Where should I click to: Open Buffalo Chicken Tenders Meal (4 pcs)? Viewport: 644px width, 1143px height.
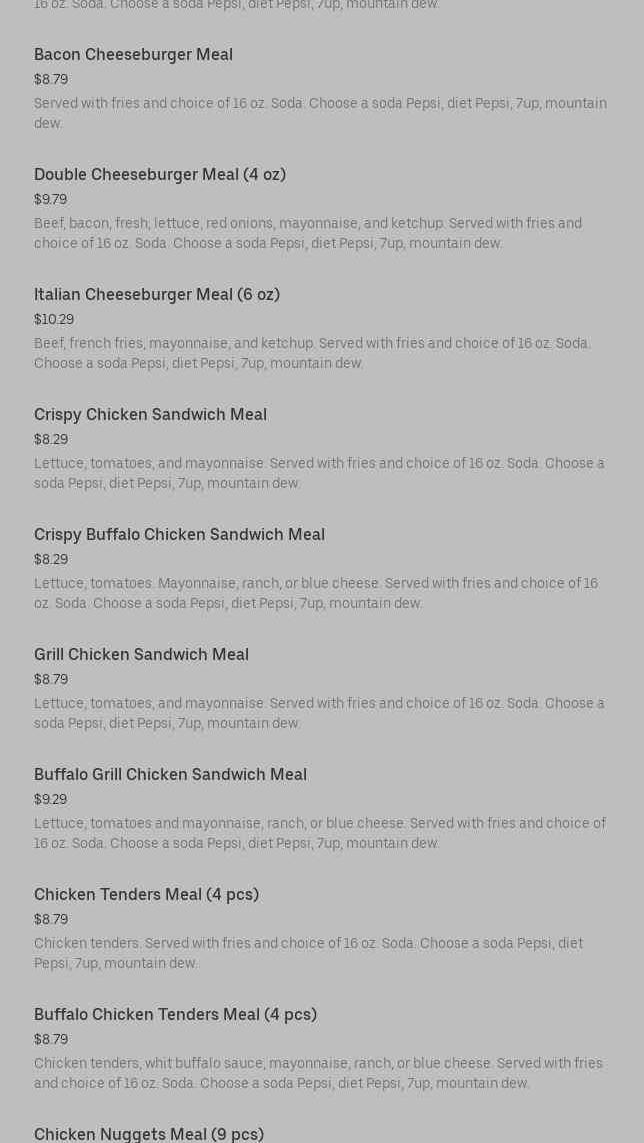tap(175, 1015)
